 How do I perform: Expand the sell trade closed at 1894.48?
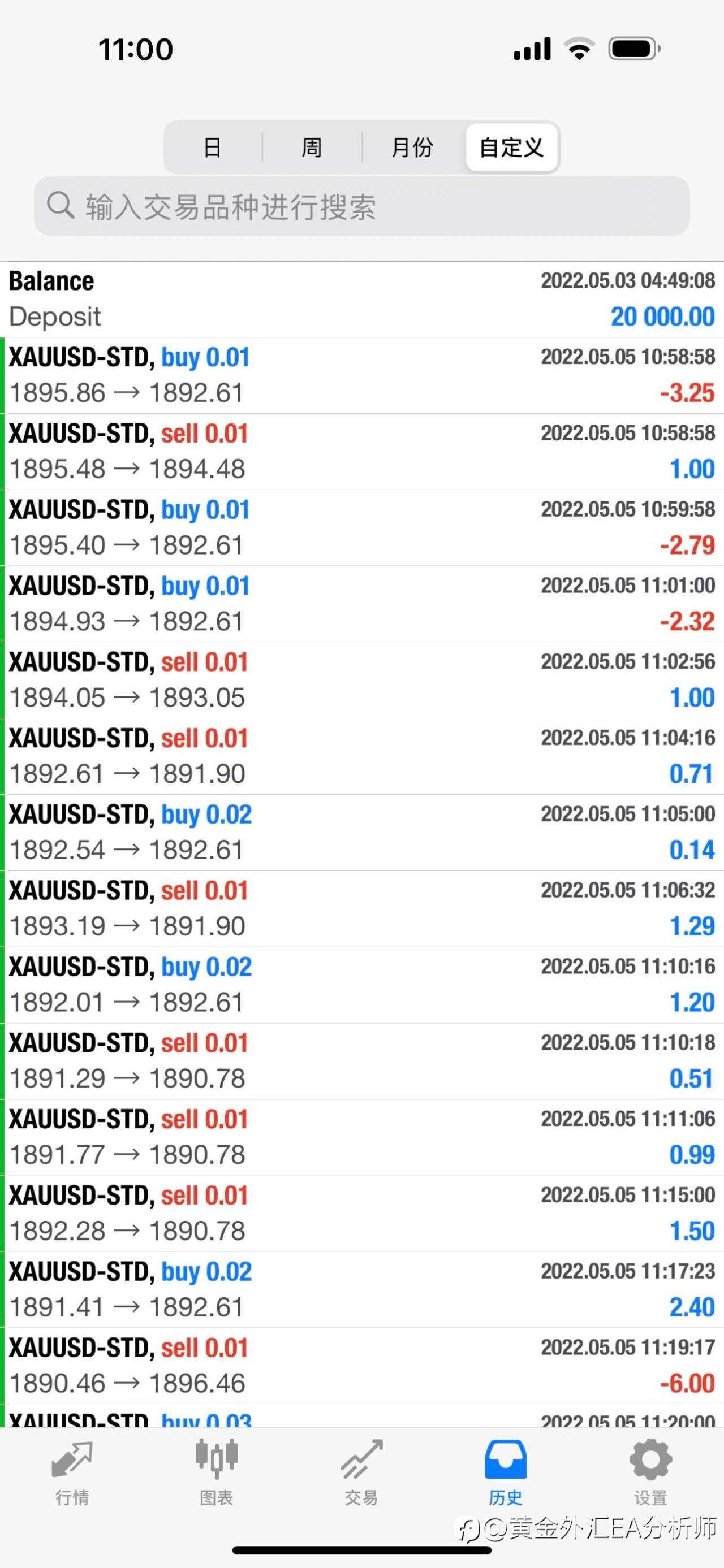point(361,452)
